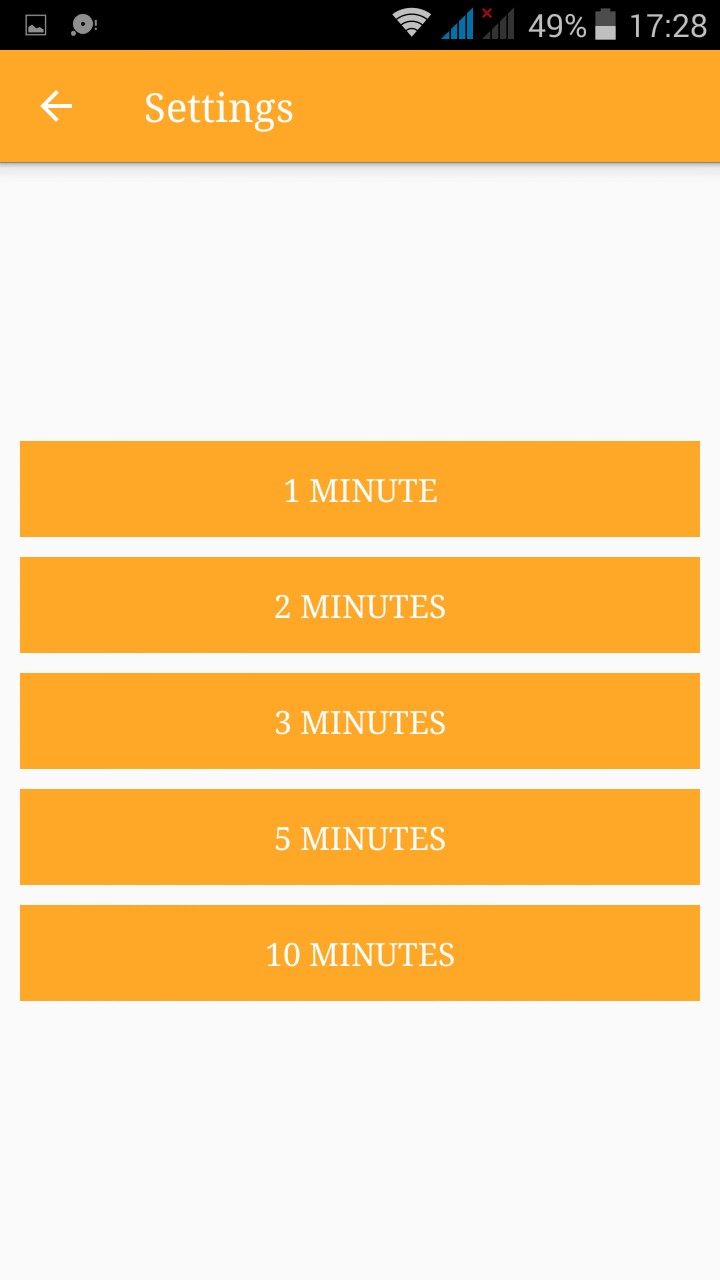The height and width of the screenshot is (1280, 720).
Task: Tap the 10 MINUTES button
Action: tap(360, 953)
